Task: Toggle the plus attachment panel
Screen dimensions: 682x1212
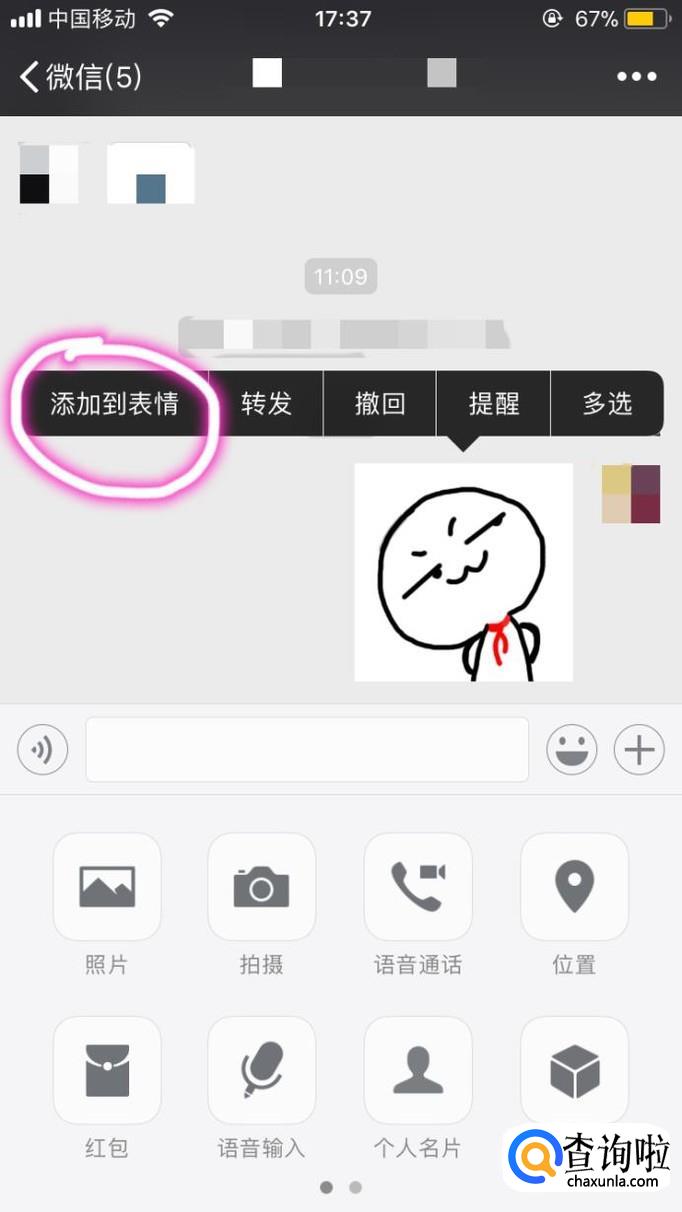Action: pyautogui.click(x=639, y=749)
